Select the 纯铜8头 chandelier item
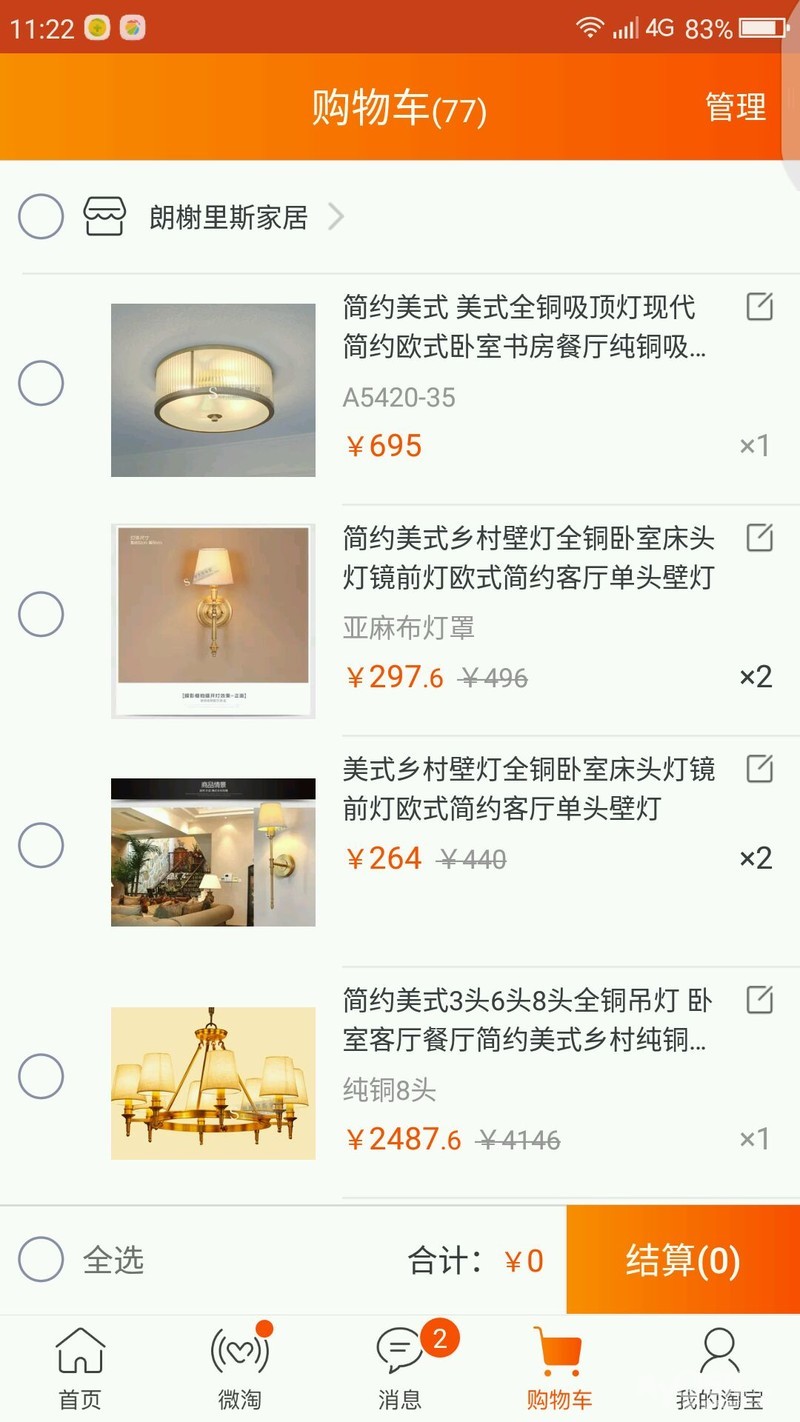Viewport: 800px width, 1422px height. 41,1077
